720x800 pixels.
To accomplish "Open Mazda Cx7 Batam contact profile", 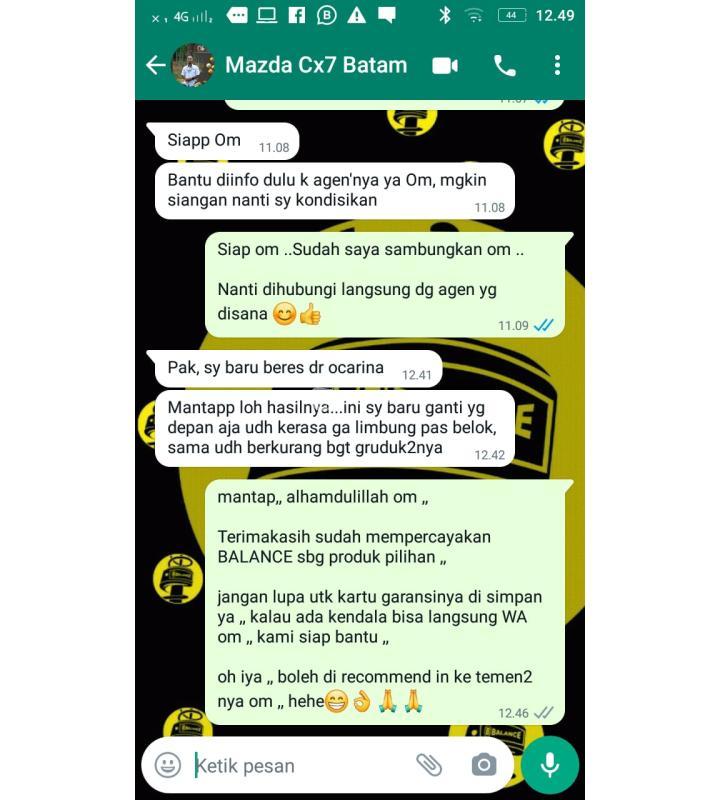I will pyautogui.click(x=316, y=66).
